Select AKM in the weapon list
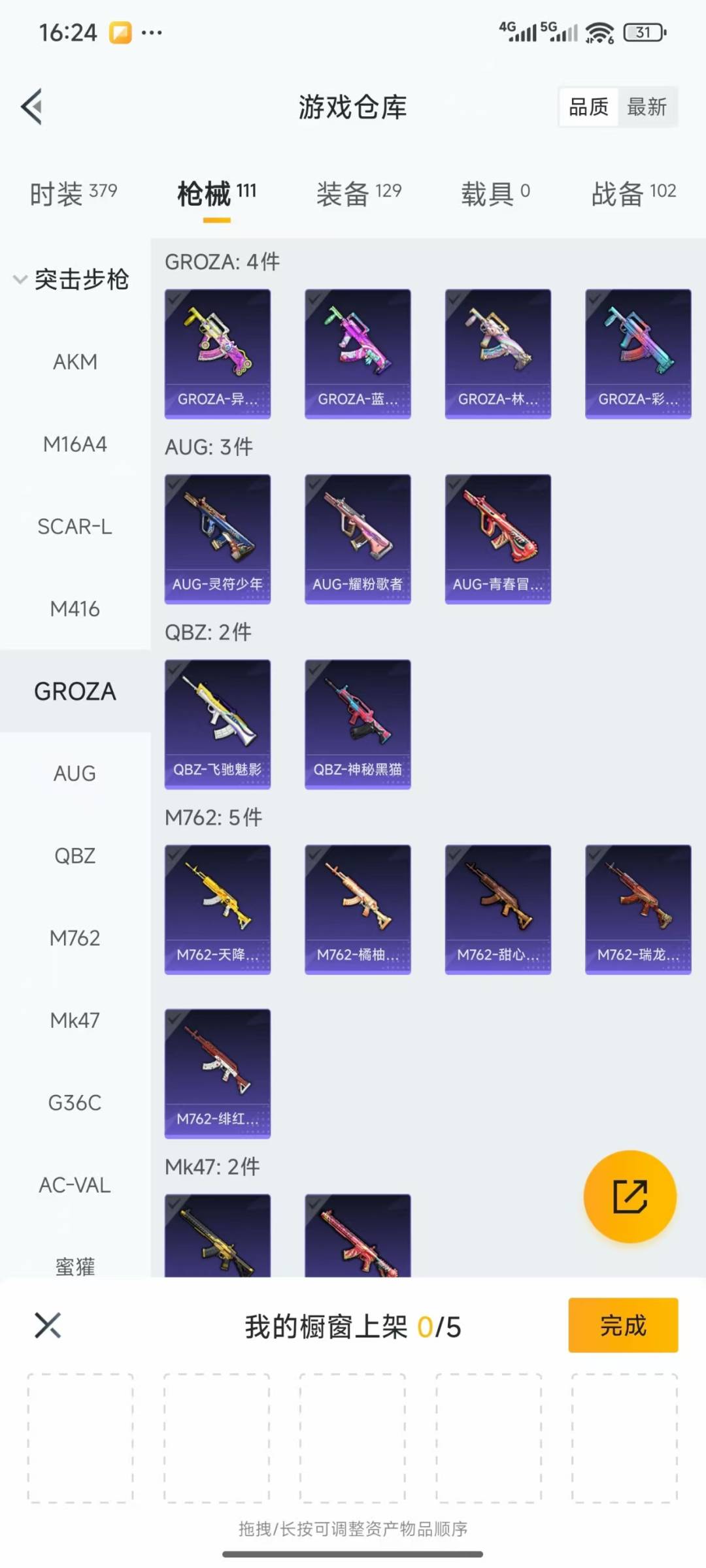The width and height of the screenshot is (706, 1568). click(75, 361)
